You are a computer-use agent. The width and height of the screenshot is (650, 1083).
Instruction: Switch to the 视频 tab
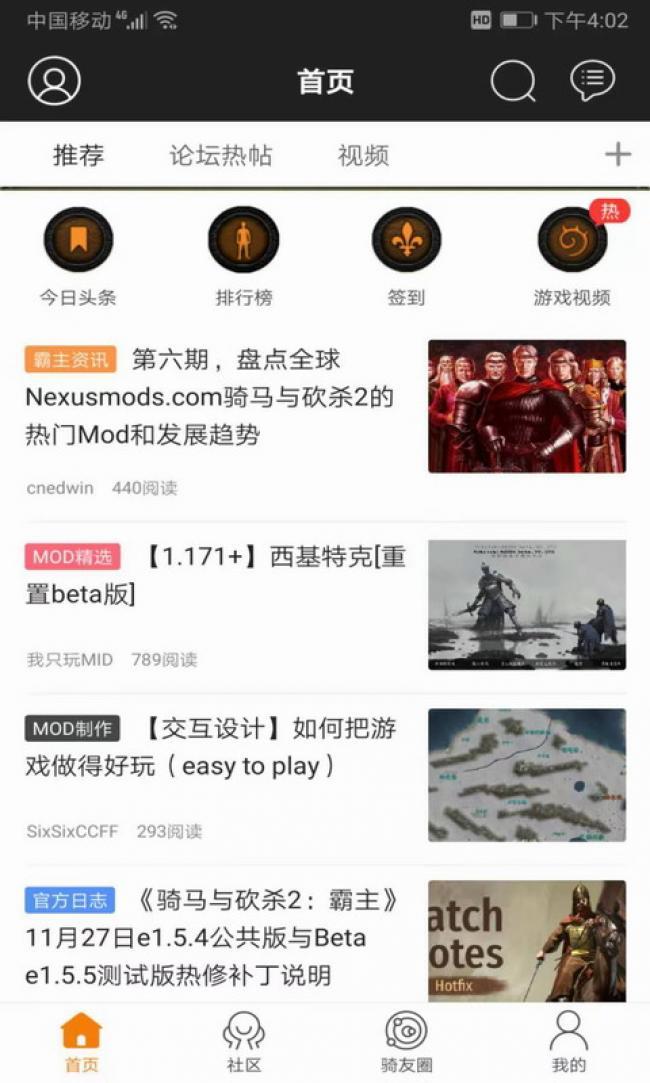pyautogui.click(x=363, y=155)
